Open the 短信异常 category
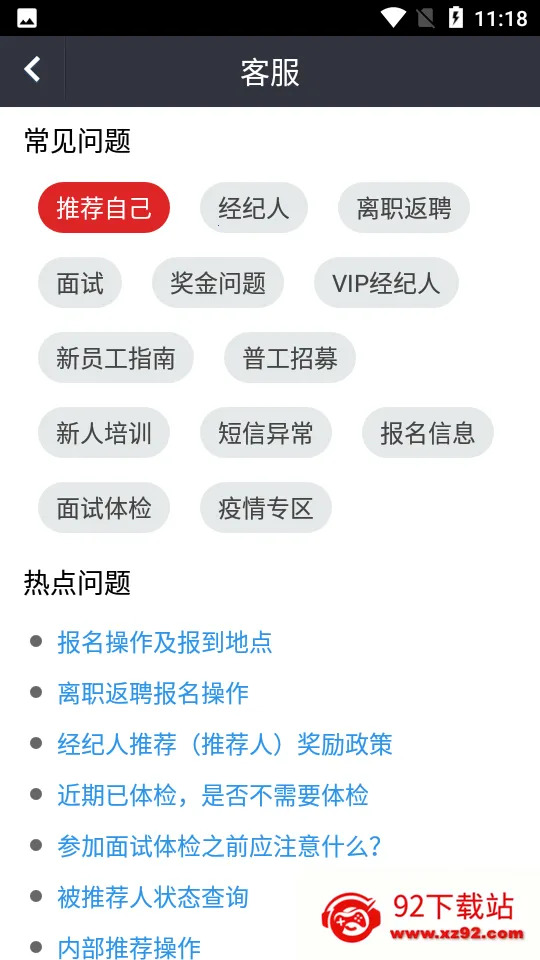This screenshot has height=960, width=540. [266, 432]
